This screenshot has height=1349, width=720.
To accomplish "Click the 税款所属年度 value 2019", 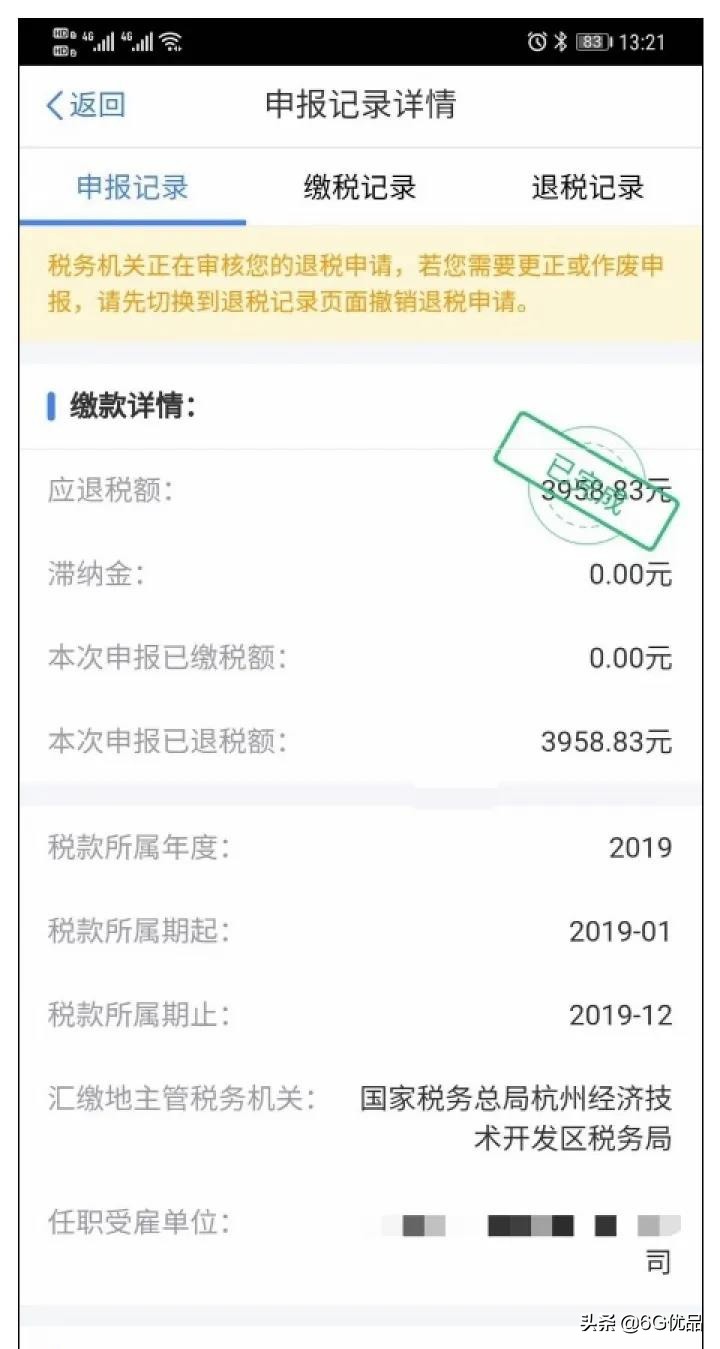I will [641, 848].
